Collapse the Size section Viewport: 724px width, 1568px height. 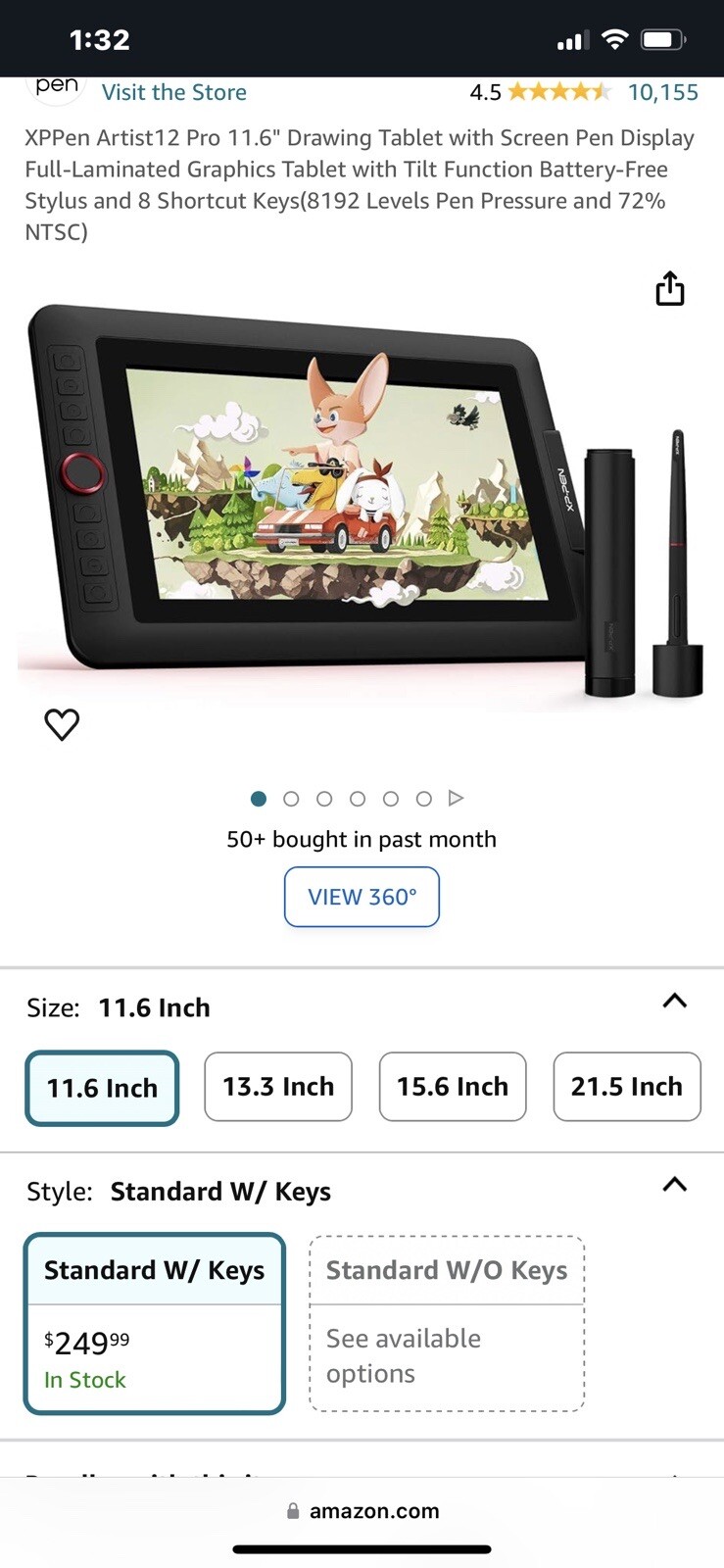click(x=675, y=1002)
